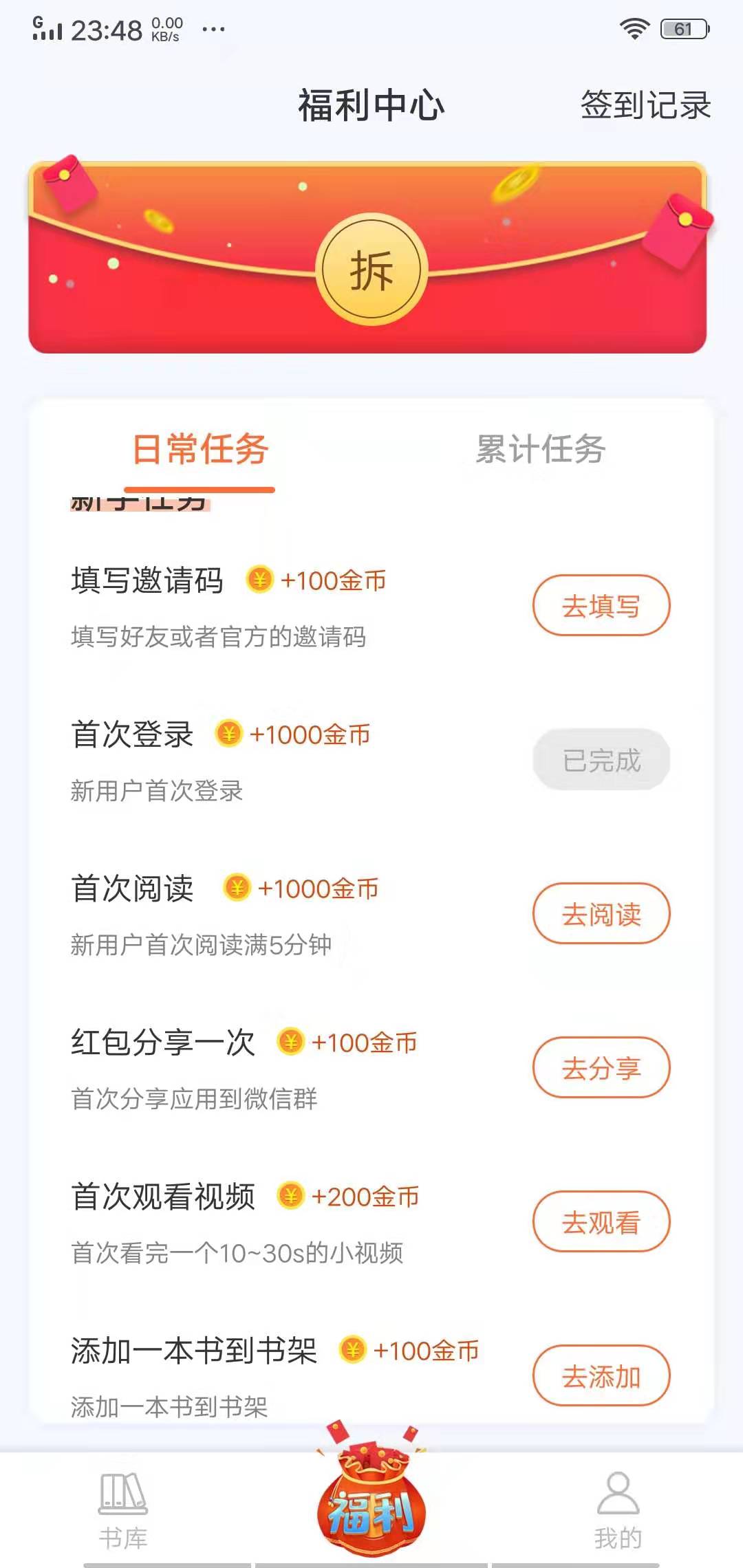Tap the coin icon beside 首次阅读
Screen dimensions: 743x1568
click(236, 888)
